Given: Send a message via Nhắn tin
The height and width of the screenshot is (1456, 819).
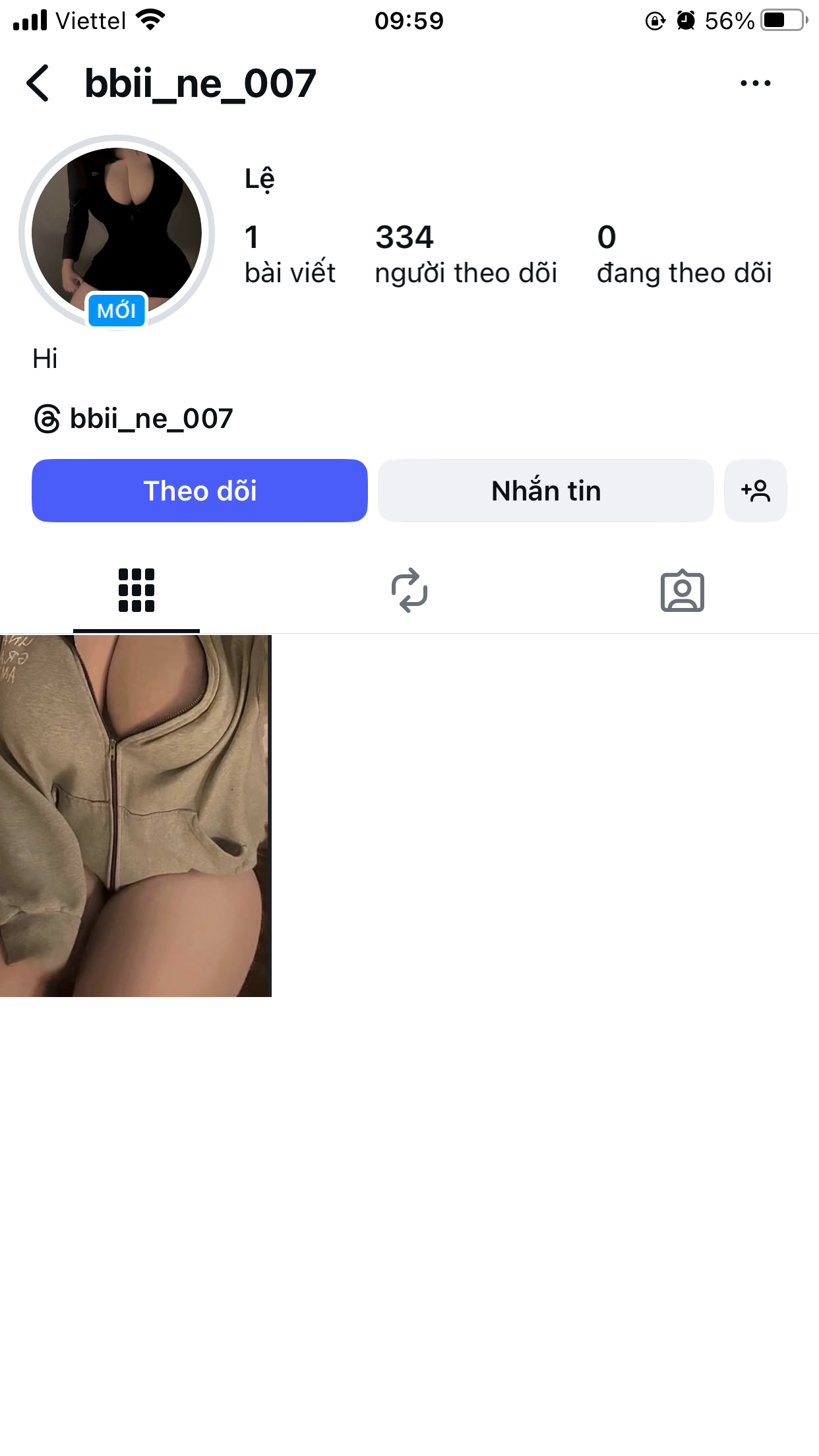Looking at the screenshot, I should [x=545, y=491].
